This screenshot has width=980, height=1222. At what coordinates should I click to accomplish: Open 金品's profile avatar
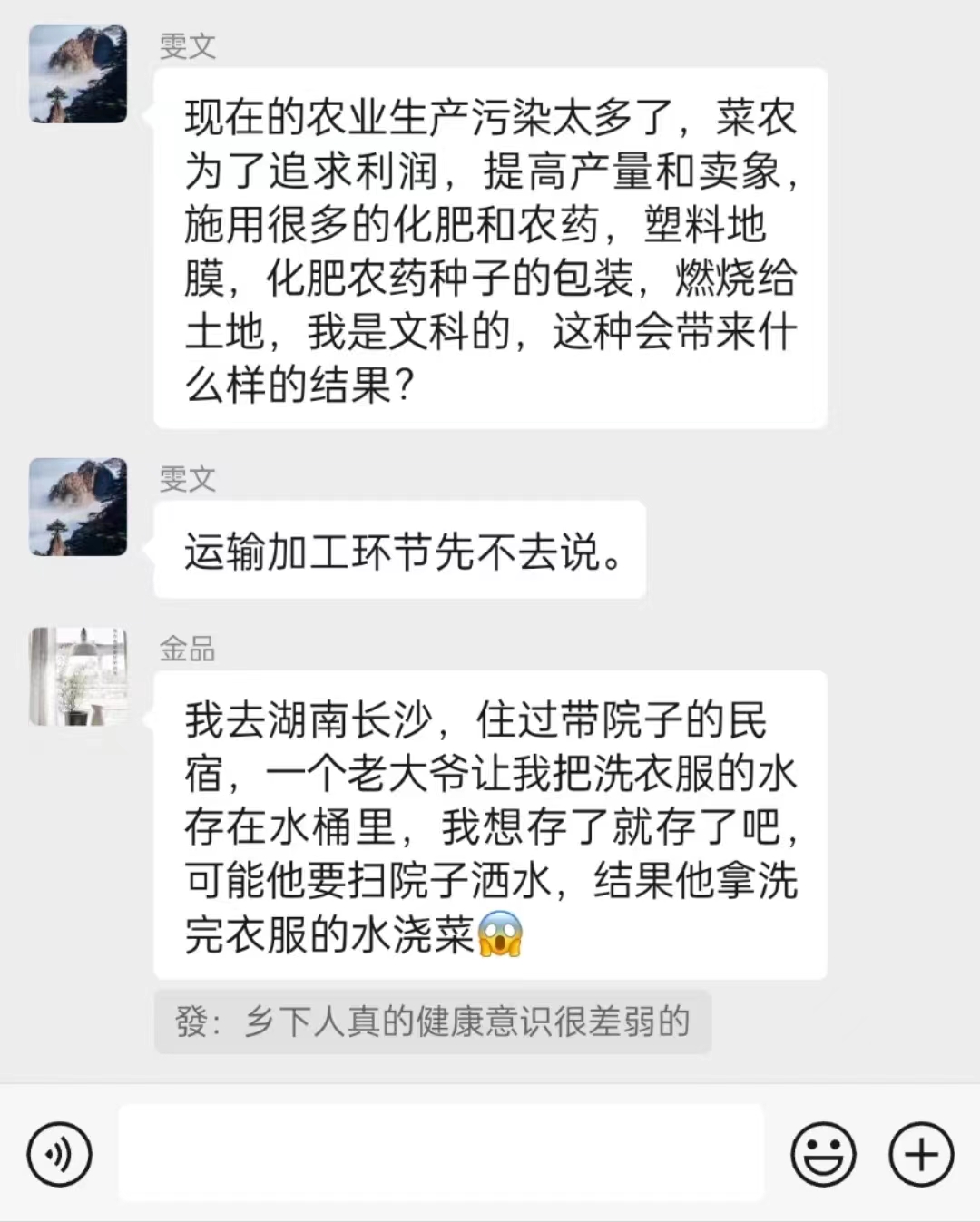(78, 677)
